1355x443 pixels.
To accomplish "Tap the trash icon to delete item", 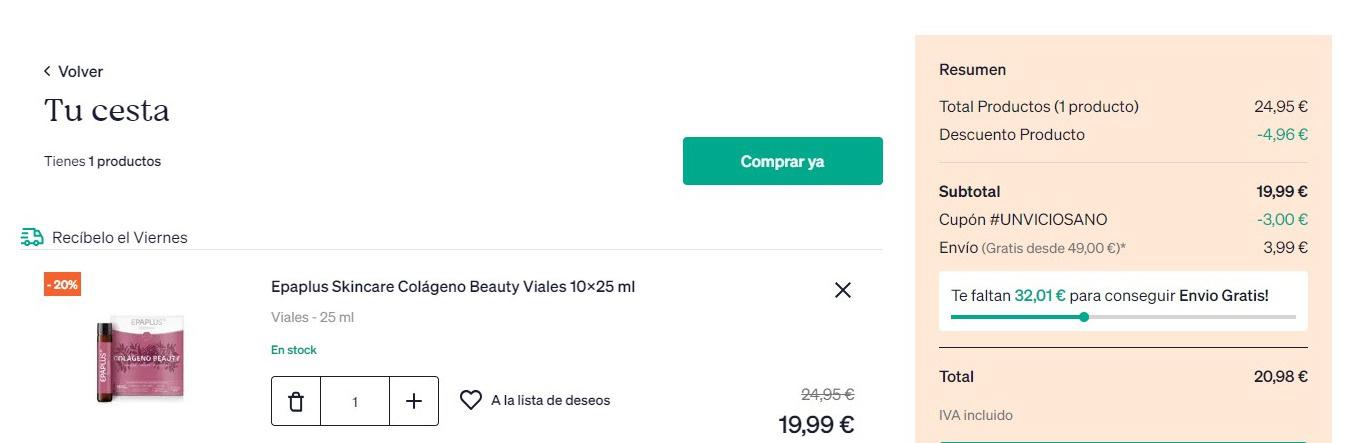I will pyautogui.click(x=296, y=401).
